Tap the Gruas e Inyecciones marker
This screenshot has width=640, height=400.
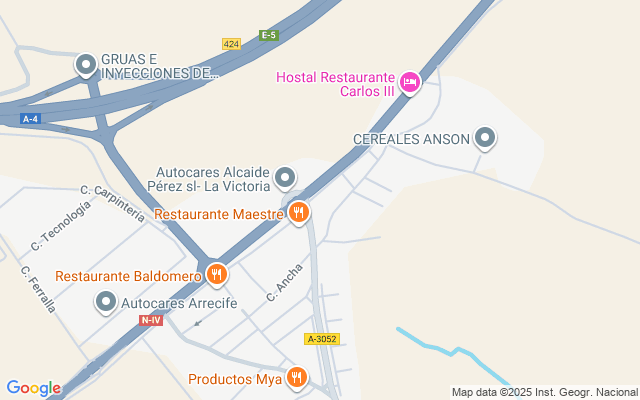[86, 66]
